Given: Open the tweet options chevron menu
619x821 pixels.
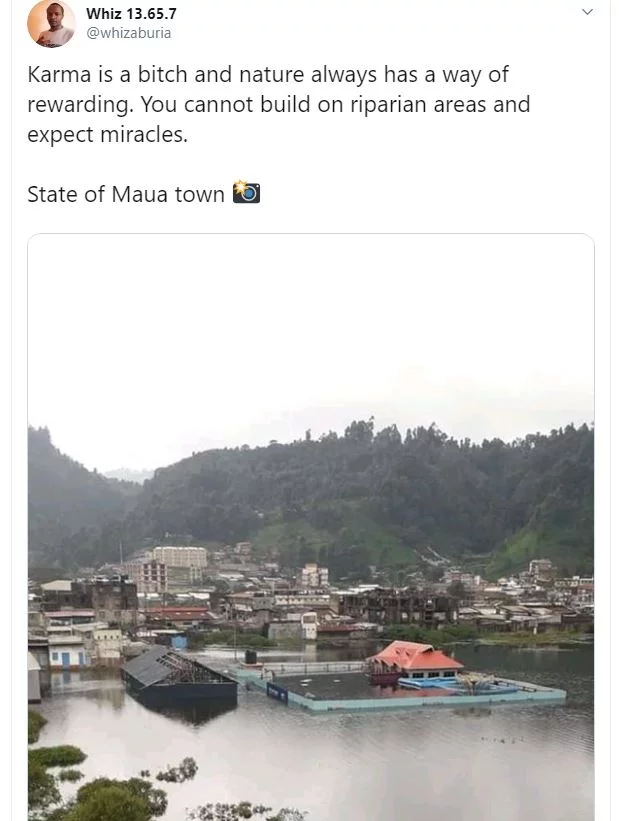Looking at the screenshot, I should coord(587,12).
